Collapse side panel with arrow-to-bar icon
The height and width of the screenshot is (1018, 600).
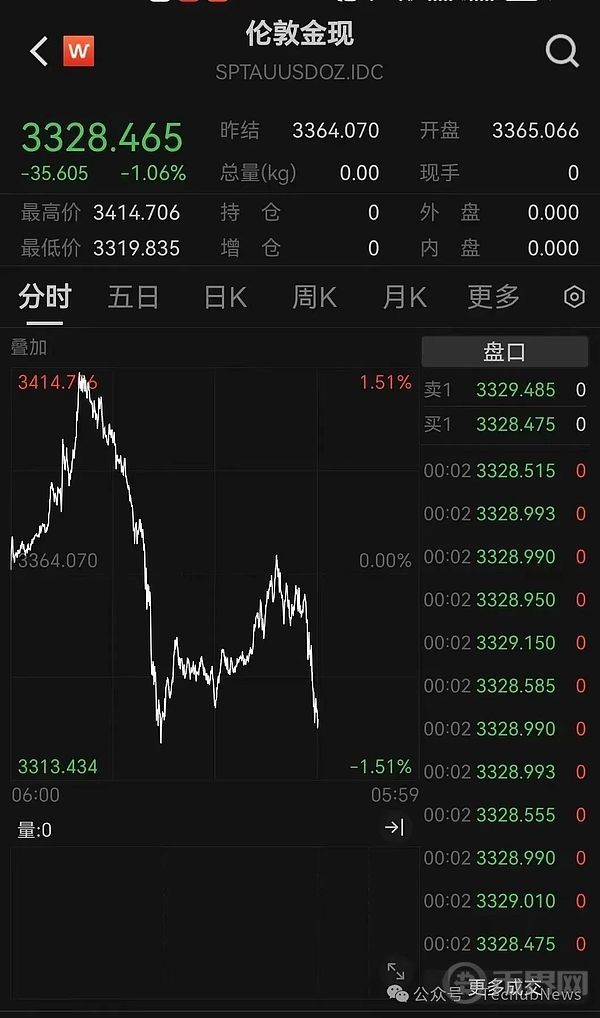[x=394, y=827]
